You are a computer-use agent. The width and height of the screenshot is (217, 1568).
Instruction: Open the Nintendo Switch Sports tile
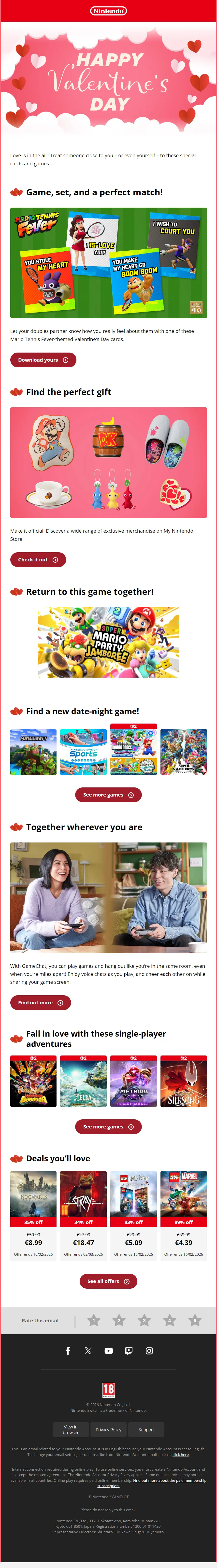[84, 752]
